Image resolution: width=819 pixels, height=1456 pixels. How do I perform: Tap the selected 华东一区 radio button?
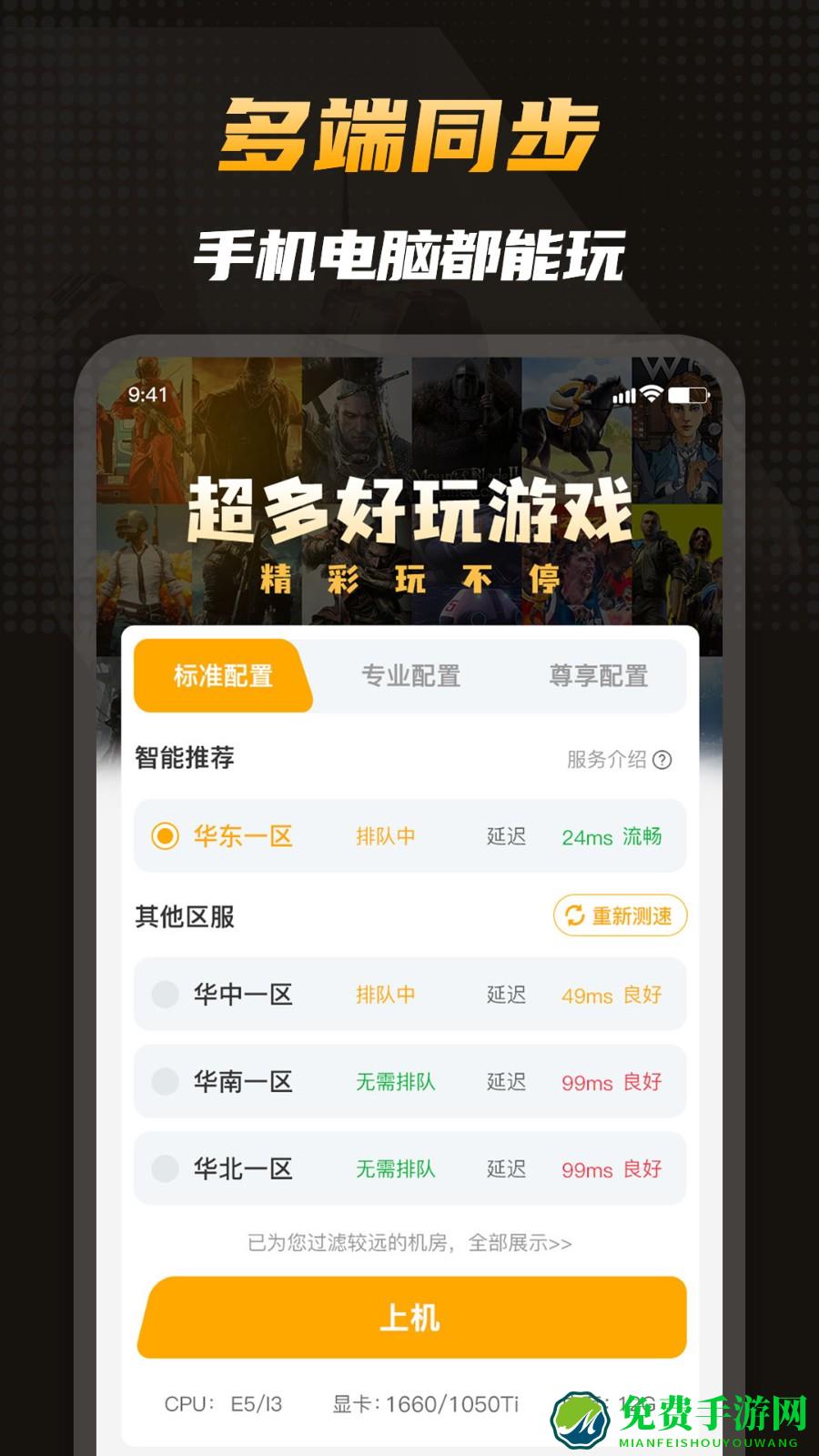coord(164,835)
